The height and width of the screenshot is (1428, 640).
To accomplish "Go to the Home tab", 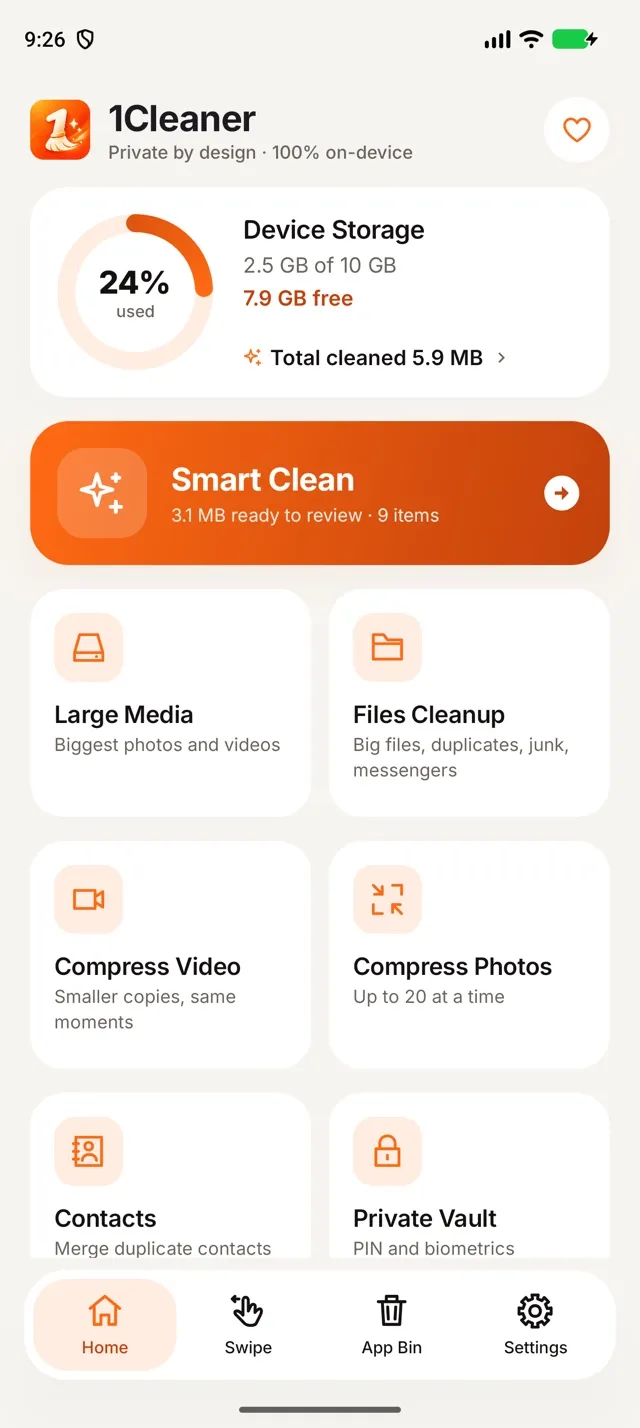I will pyautogui.click(x=105, y=1325).
